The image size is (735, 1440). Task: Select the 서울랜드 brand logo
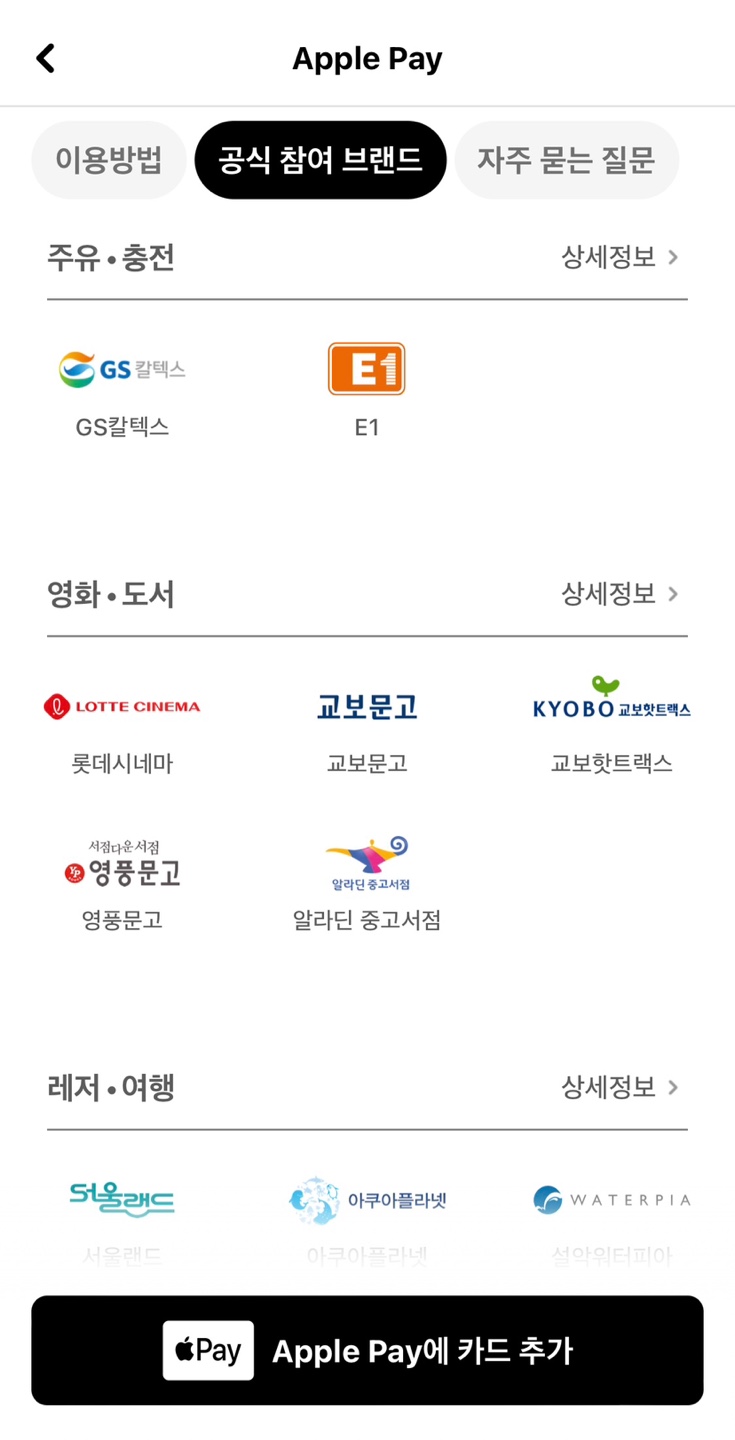click(121, 1198)
